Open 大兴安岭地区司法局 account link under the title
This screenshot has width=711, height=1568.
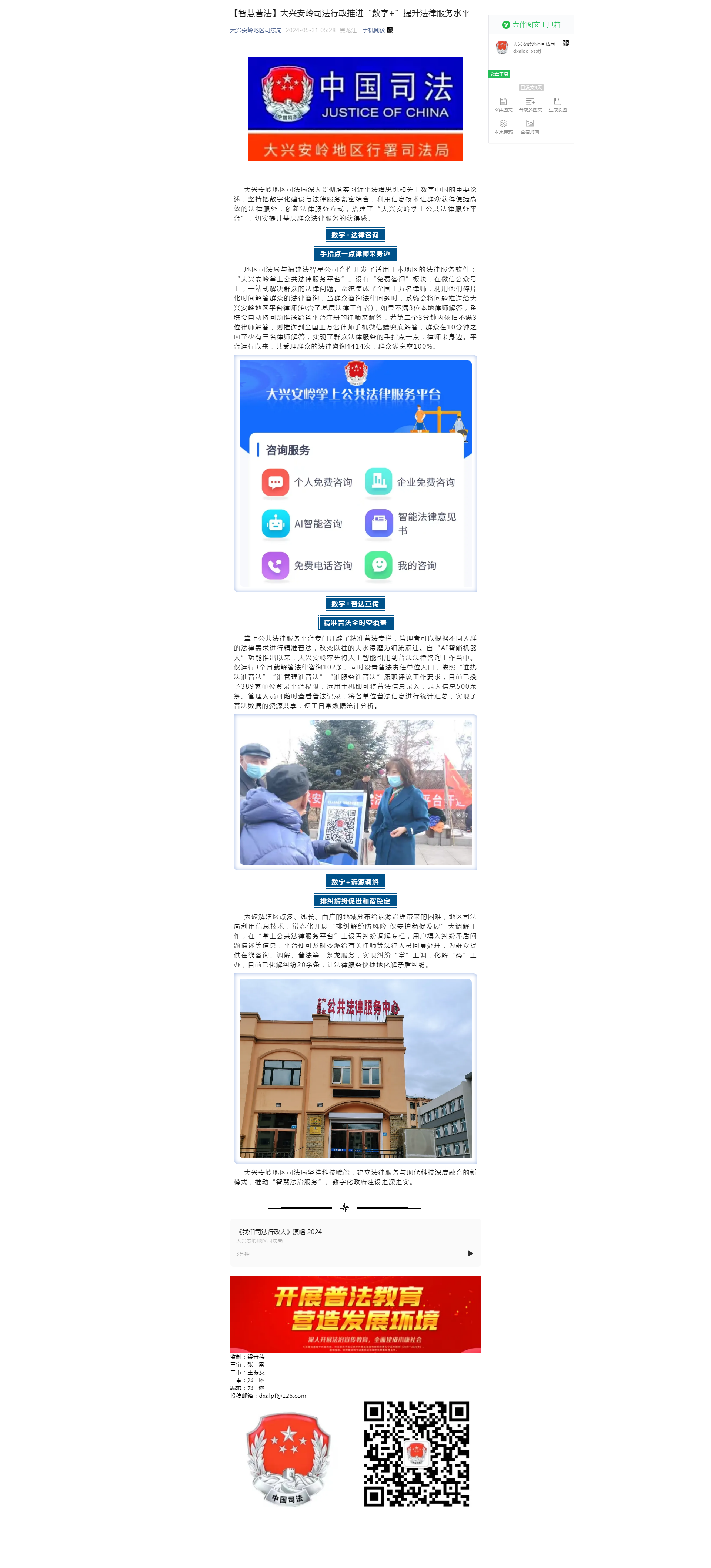click(255, 30)
